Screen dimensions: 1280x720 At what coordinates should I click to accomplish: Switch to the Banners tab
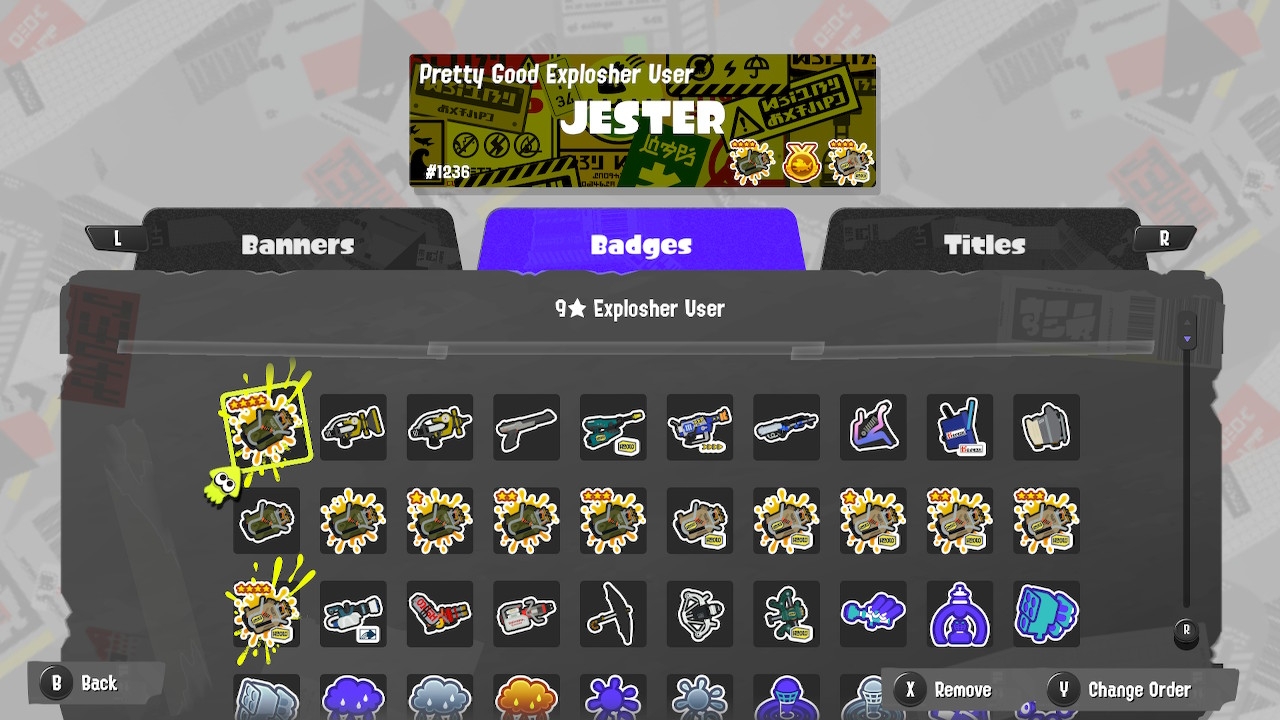298,244
